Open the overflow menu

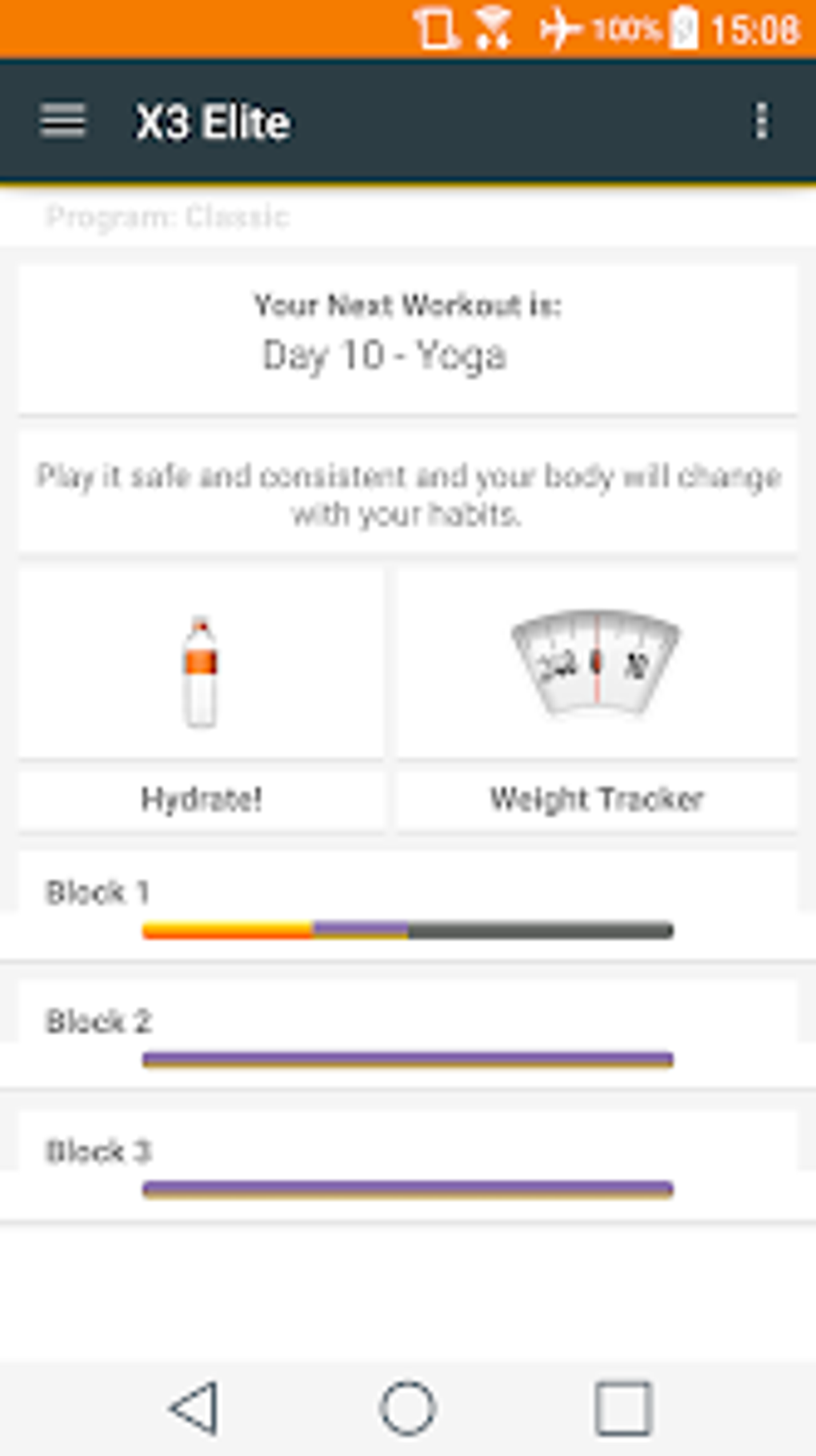click(761, 122)
